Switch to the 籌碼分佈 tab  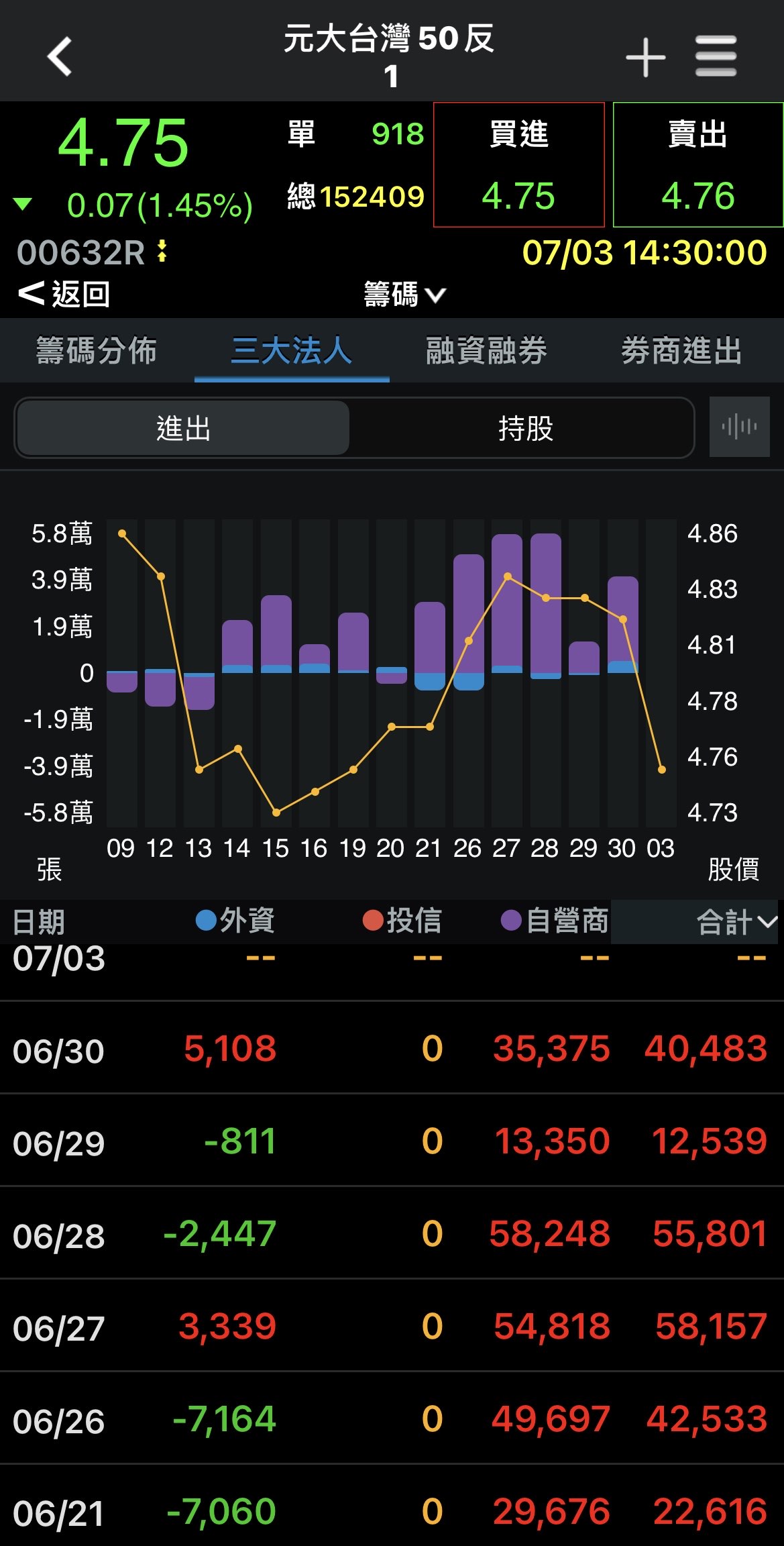[x=97, y=351]
